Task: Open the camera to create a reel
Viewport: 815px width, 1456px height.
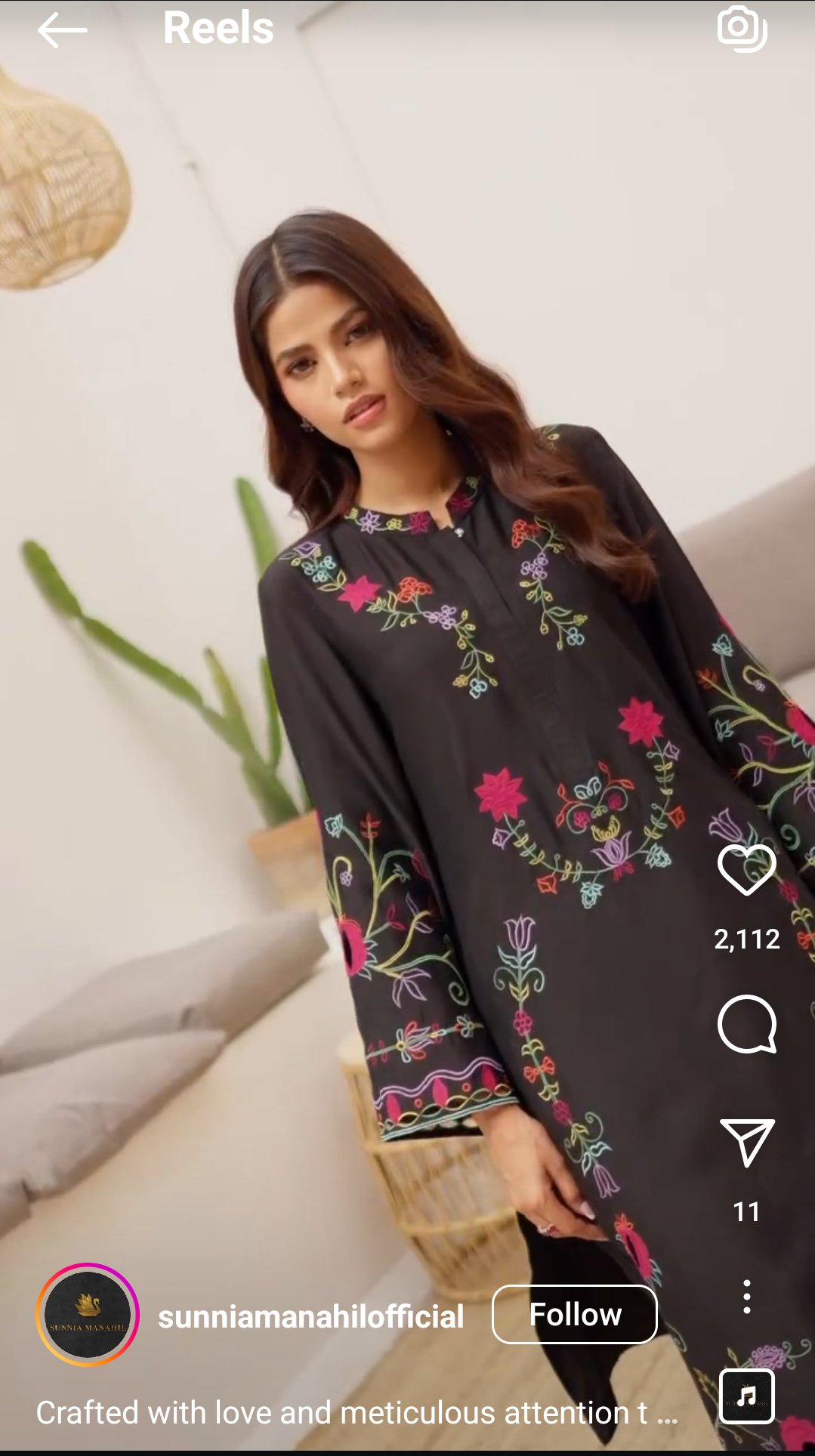Action: pos(742,29)
